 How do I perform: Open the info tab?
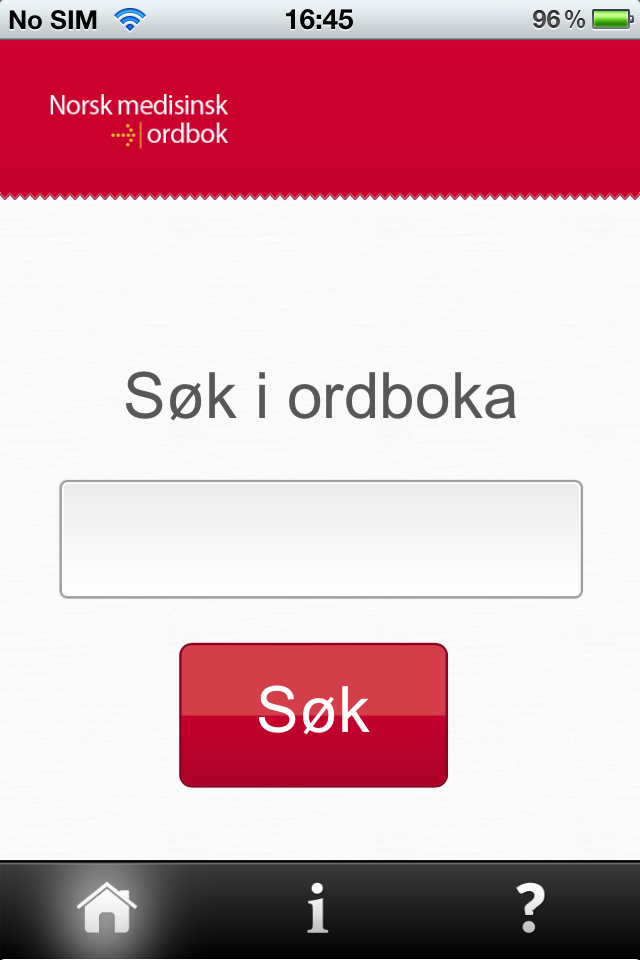tap(318, 909)
